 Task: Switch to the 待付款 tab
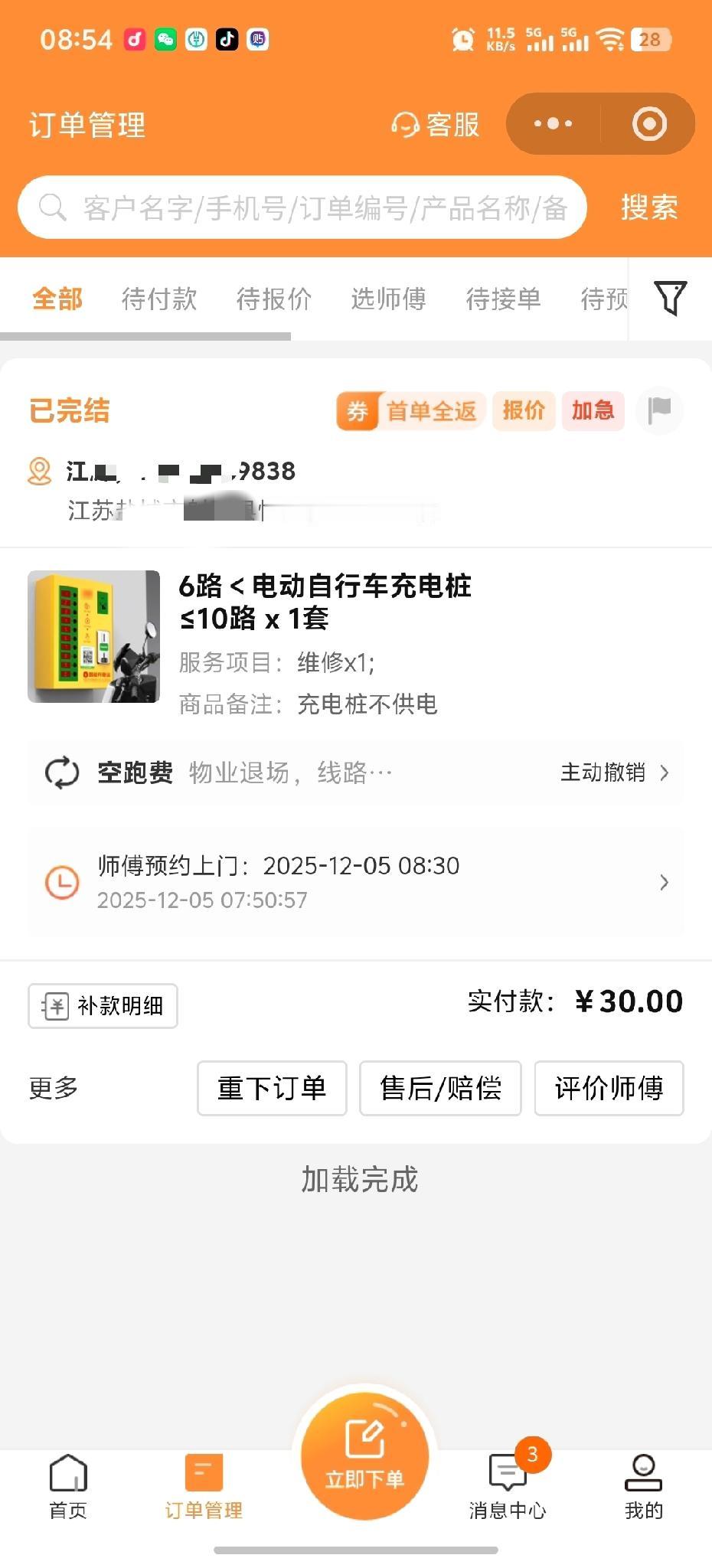[158, 299]
